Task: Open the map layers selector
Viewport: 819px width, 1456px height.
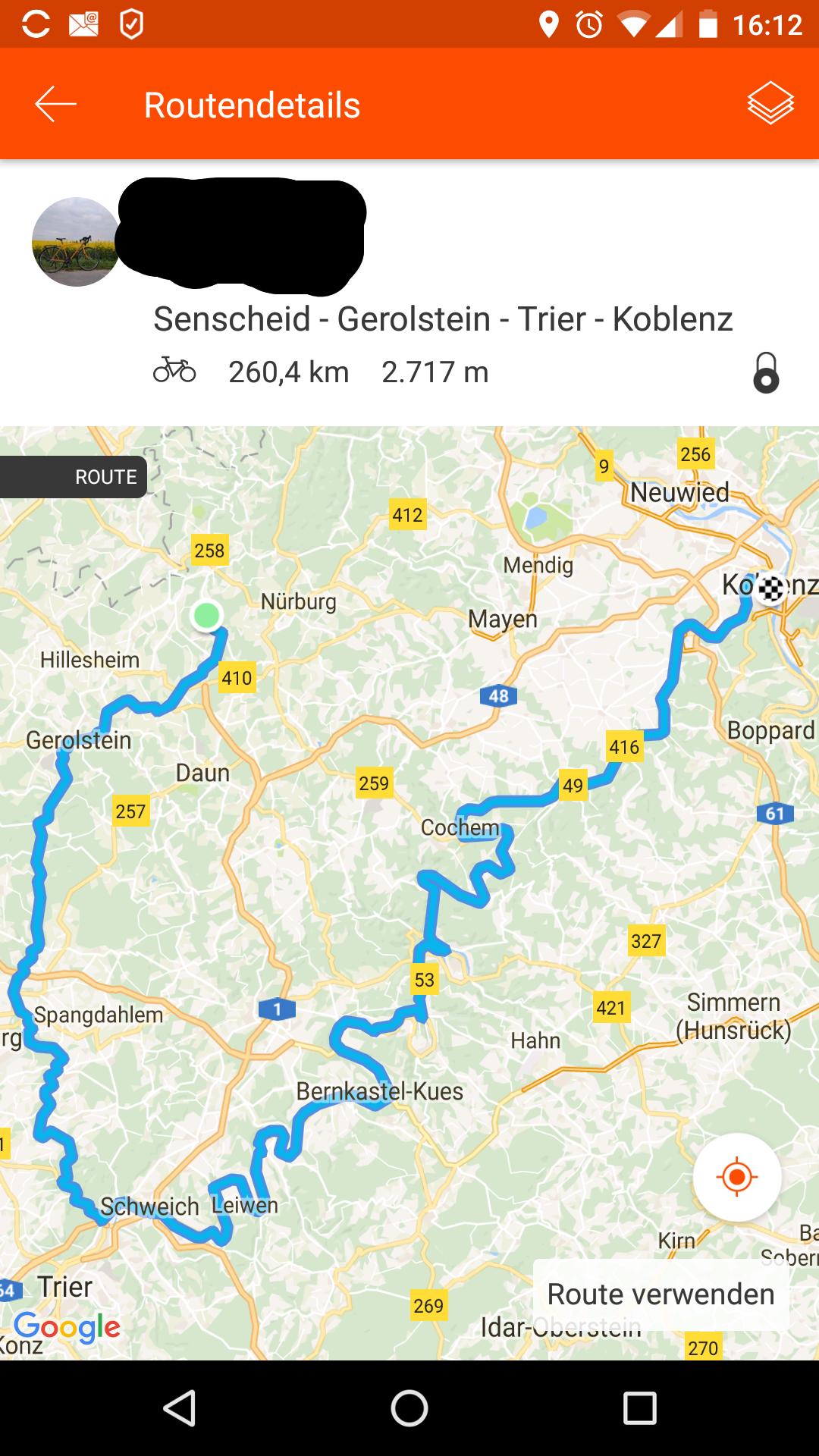Action: (x=770, y=103)
